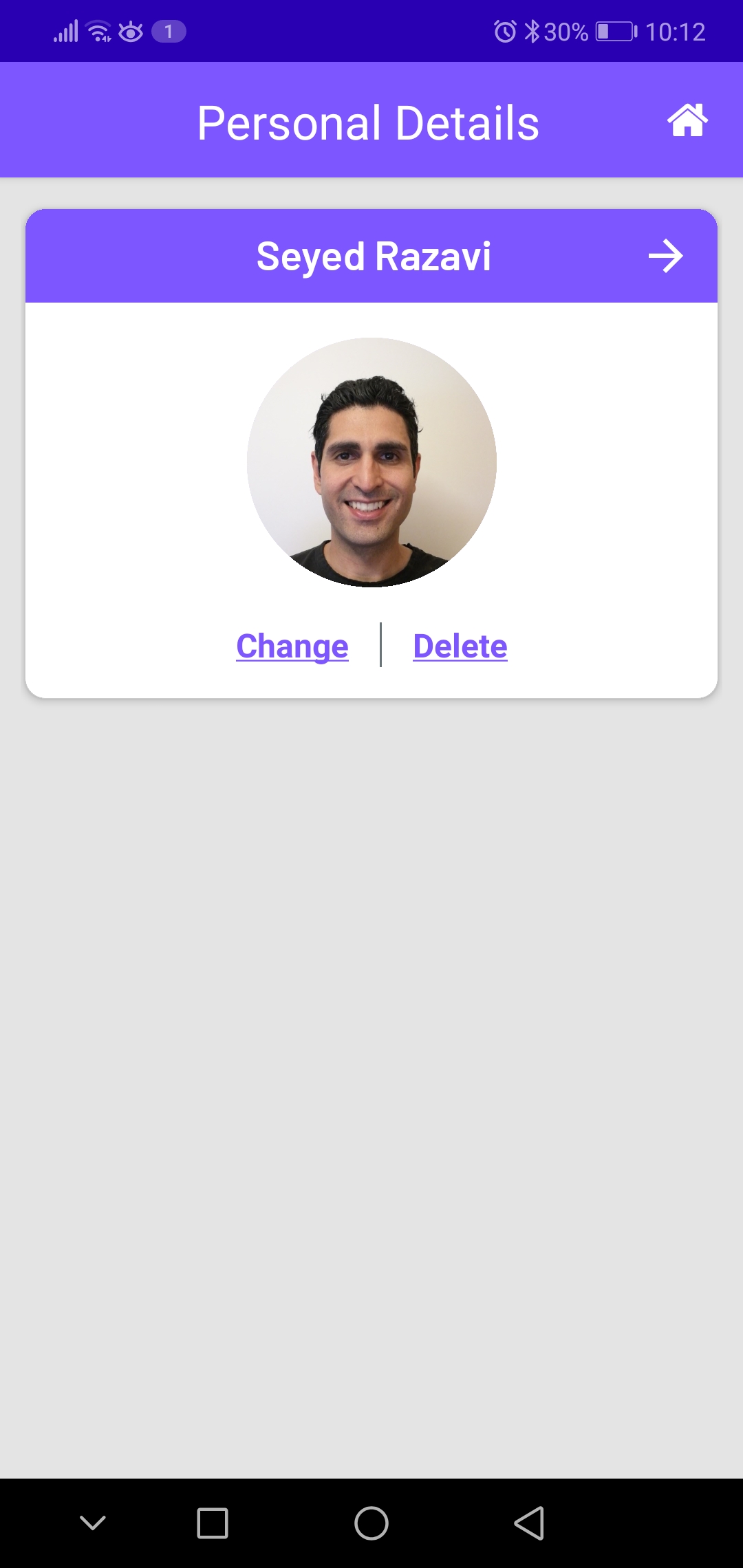The image size is (743, 1568).
Task: Go to the home screen icon
Action: click(x=687, y=120)
